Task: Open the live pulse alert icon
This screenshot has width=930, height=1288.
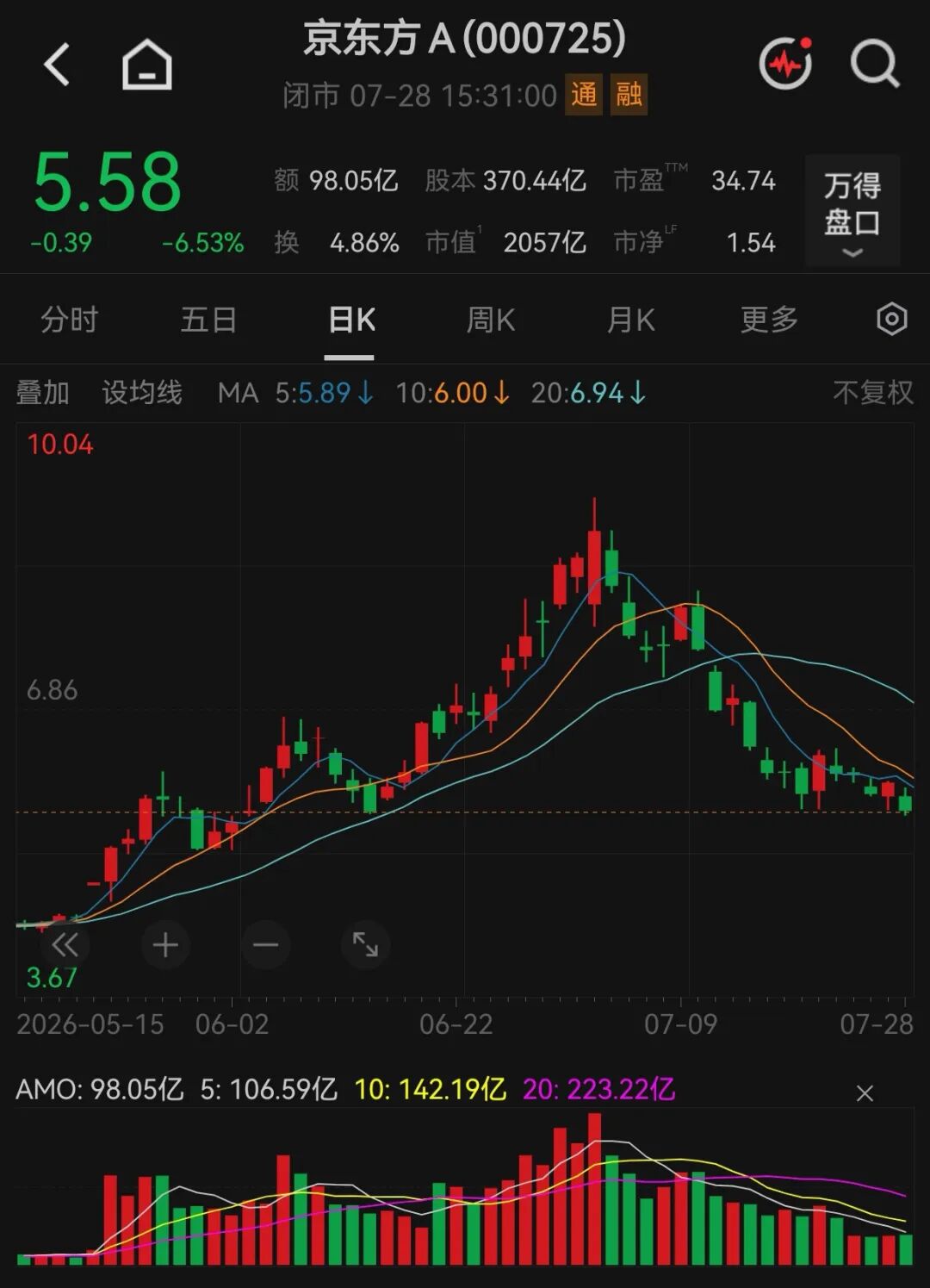Action: tap(785, 63)
